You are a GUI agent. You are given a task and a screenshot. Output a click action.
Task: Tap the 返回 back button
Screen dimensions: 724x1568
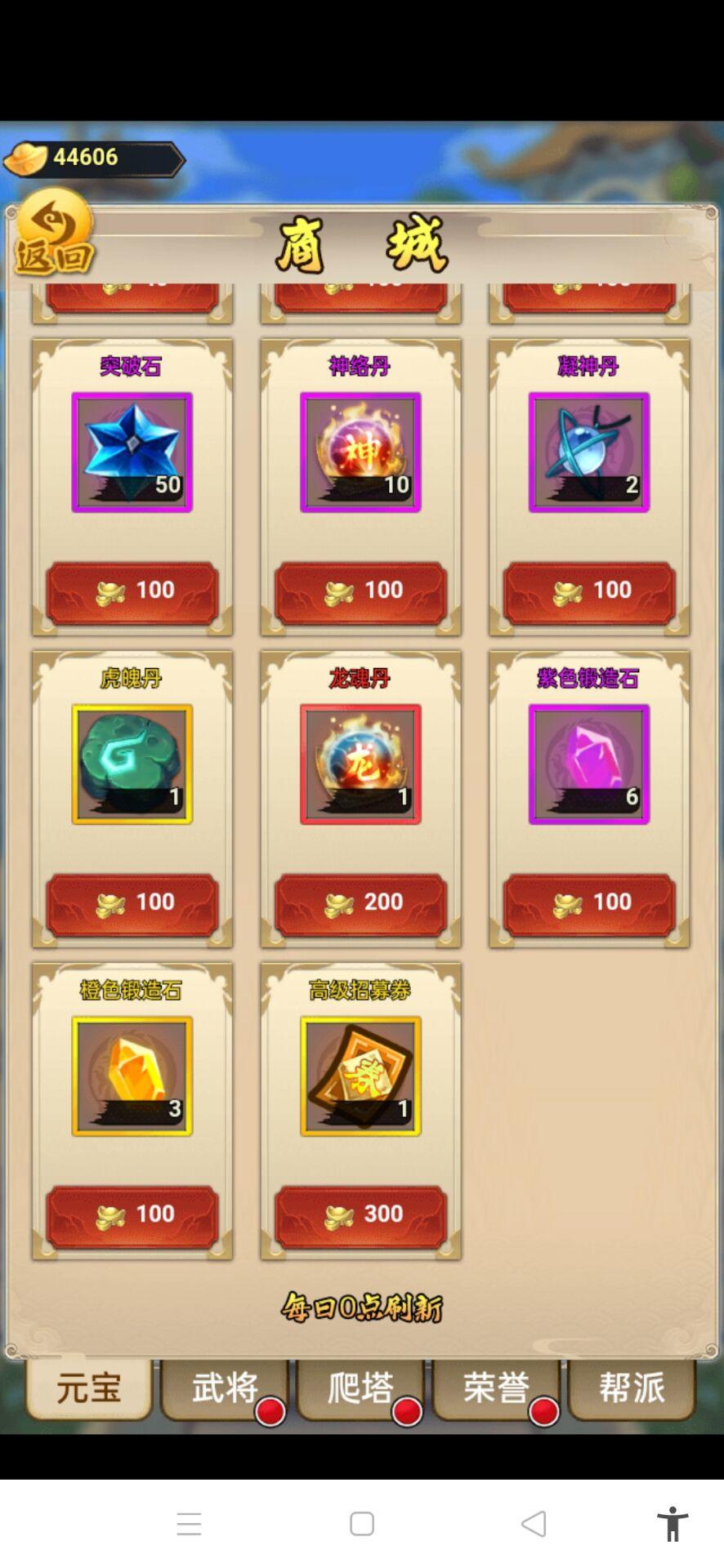[x=54, y=234]
